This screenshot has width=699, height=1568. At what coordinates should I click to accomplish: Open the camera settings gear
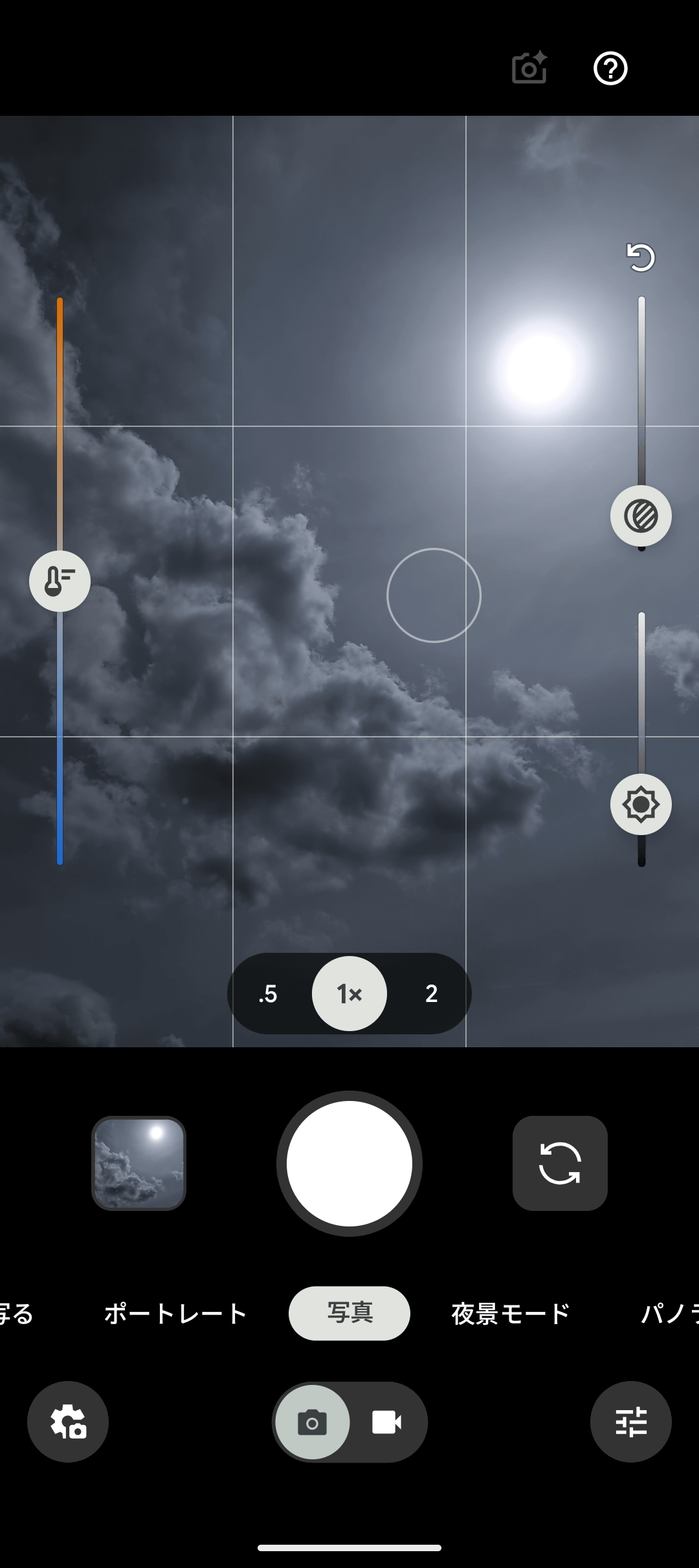[x=68, y=1422]
